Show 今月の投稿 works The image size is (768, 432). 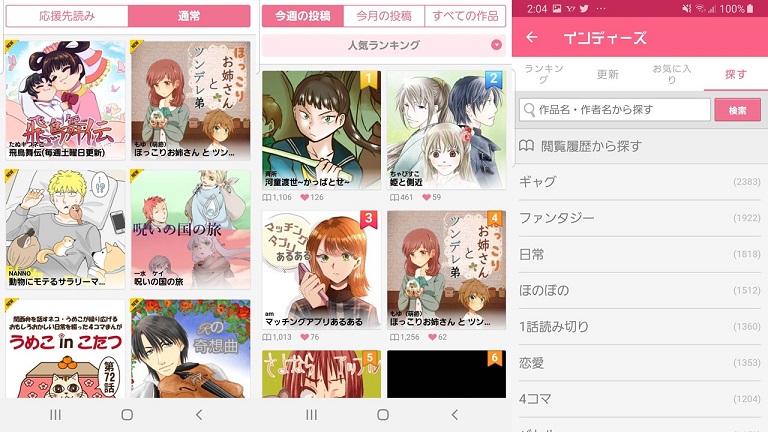pyautogui.click(x=383, y=16)
